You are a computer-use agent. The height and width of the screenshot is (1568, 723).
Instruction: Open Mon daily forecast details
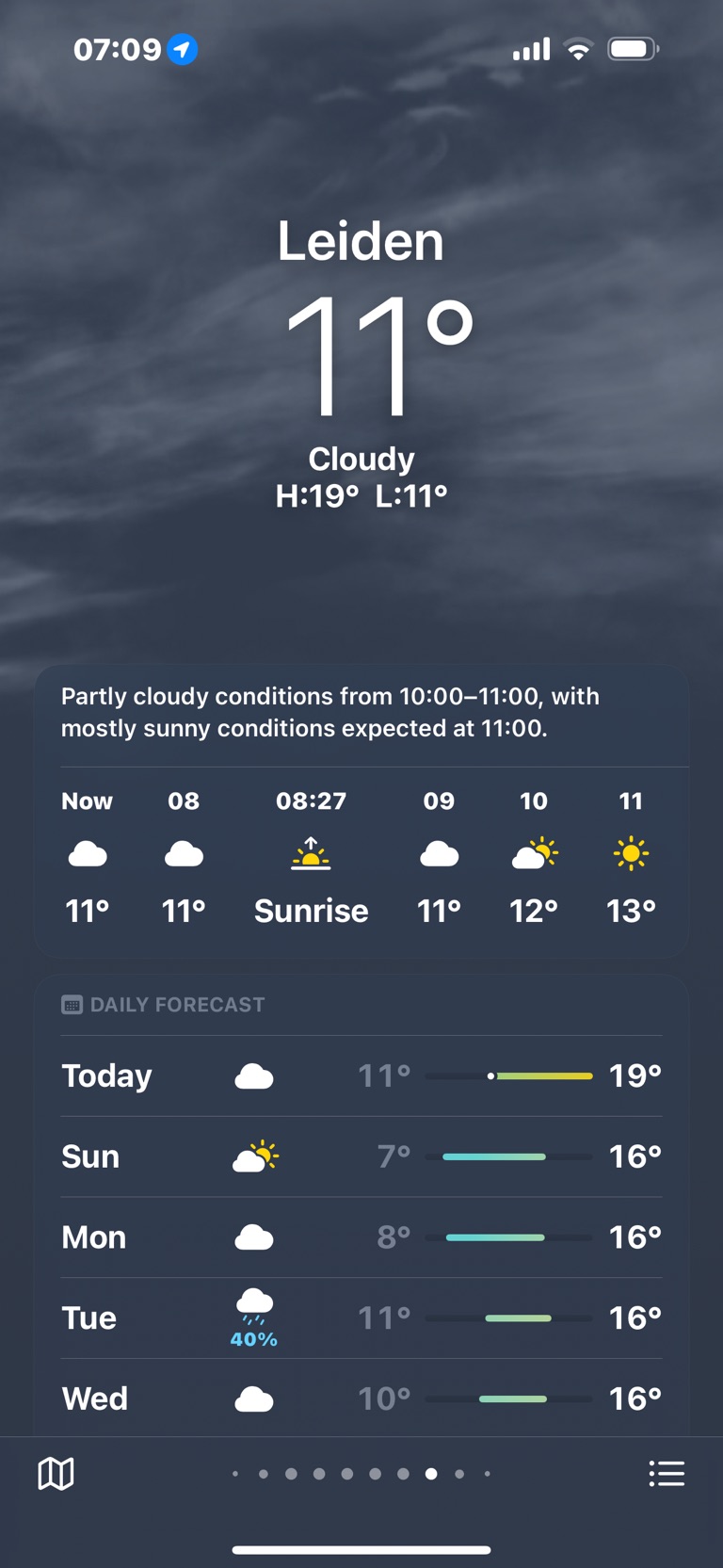pos(361,1237)
